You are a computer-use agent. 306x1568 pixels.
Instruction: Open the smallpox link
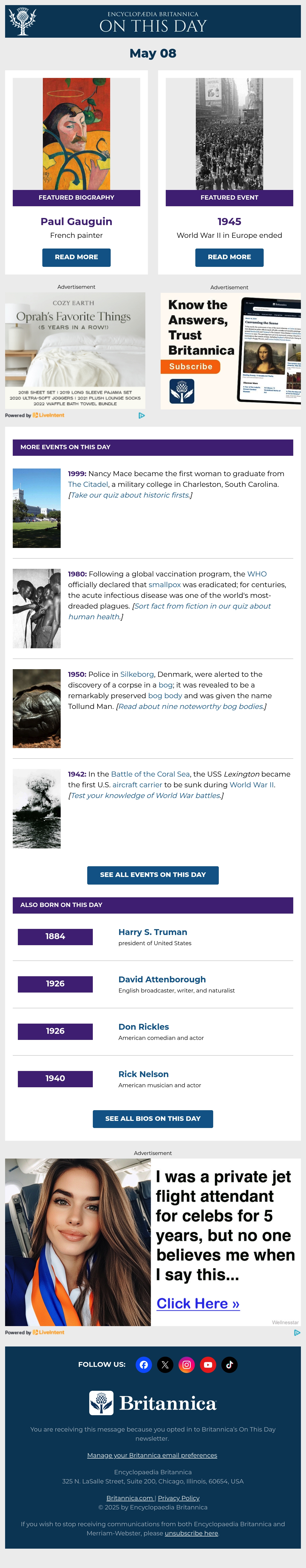(x=164, y=585)
